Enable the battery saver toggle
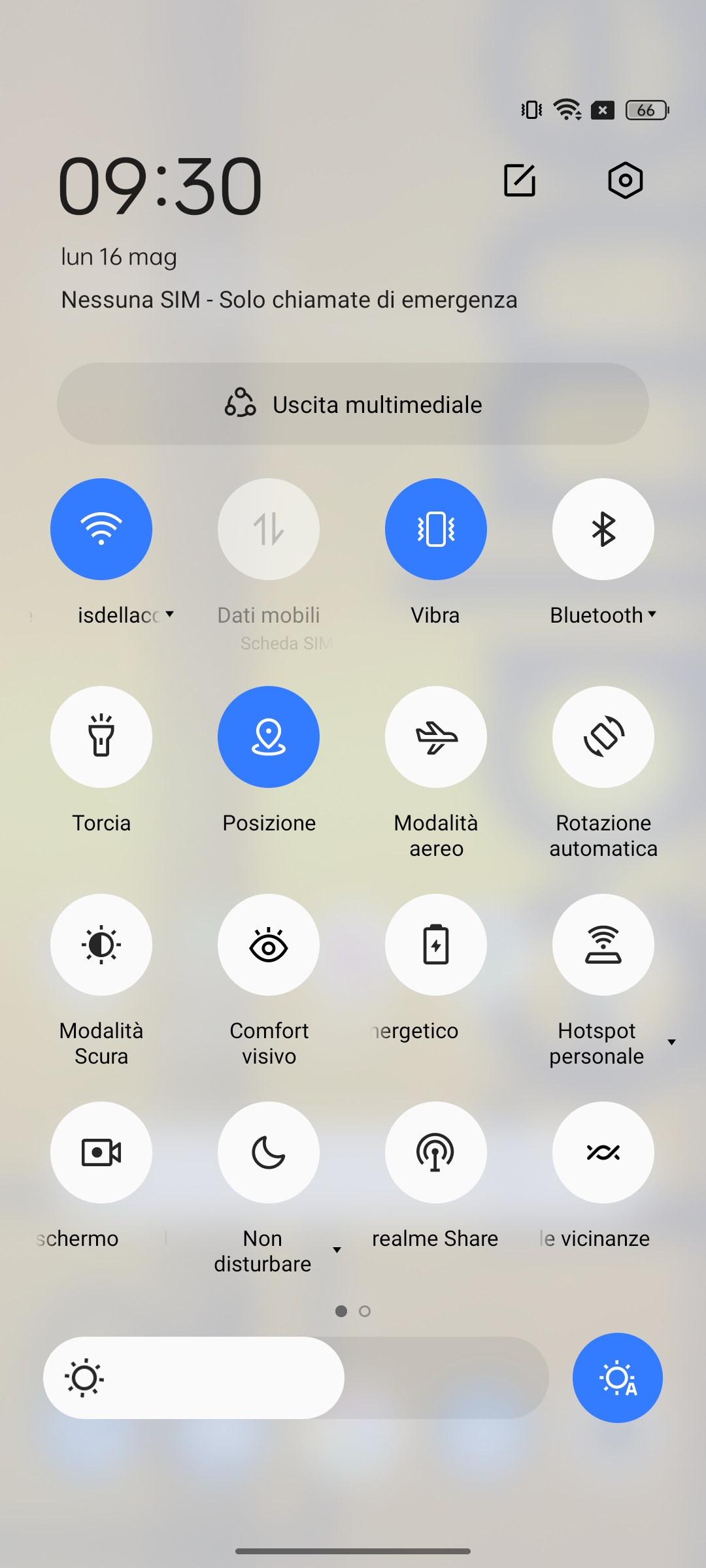Viewport: 706px width, 1568px height. click(436, 945)
